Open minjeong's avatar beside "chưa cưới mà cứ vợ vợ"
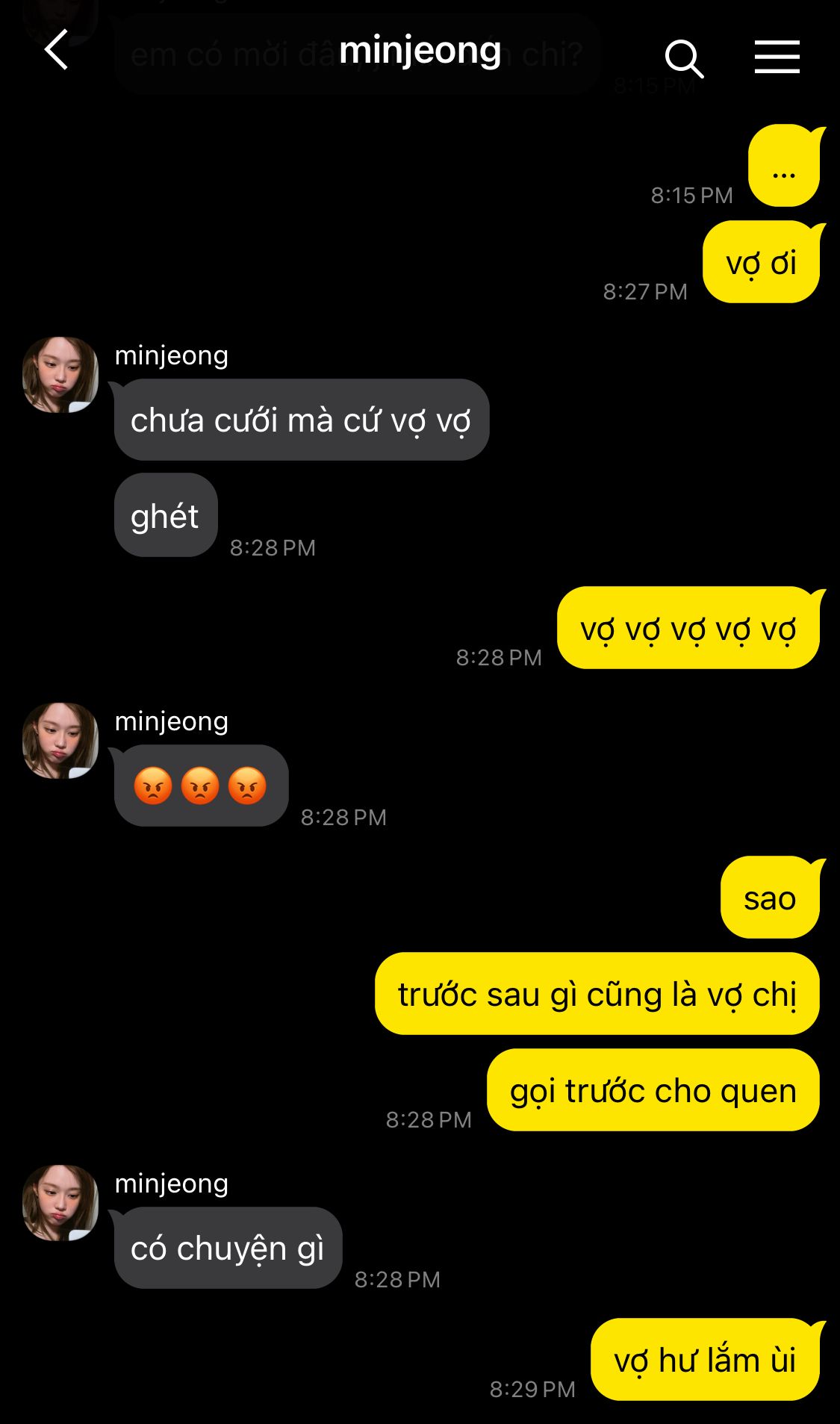Viewport: 840px width, 1424px height. (x=60, y=375)
